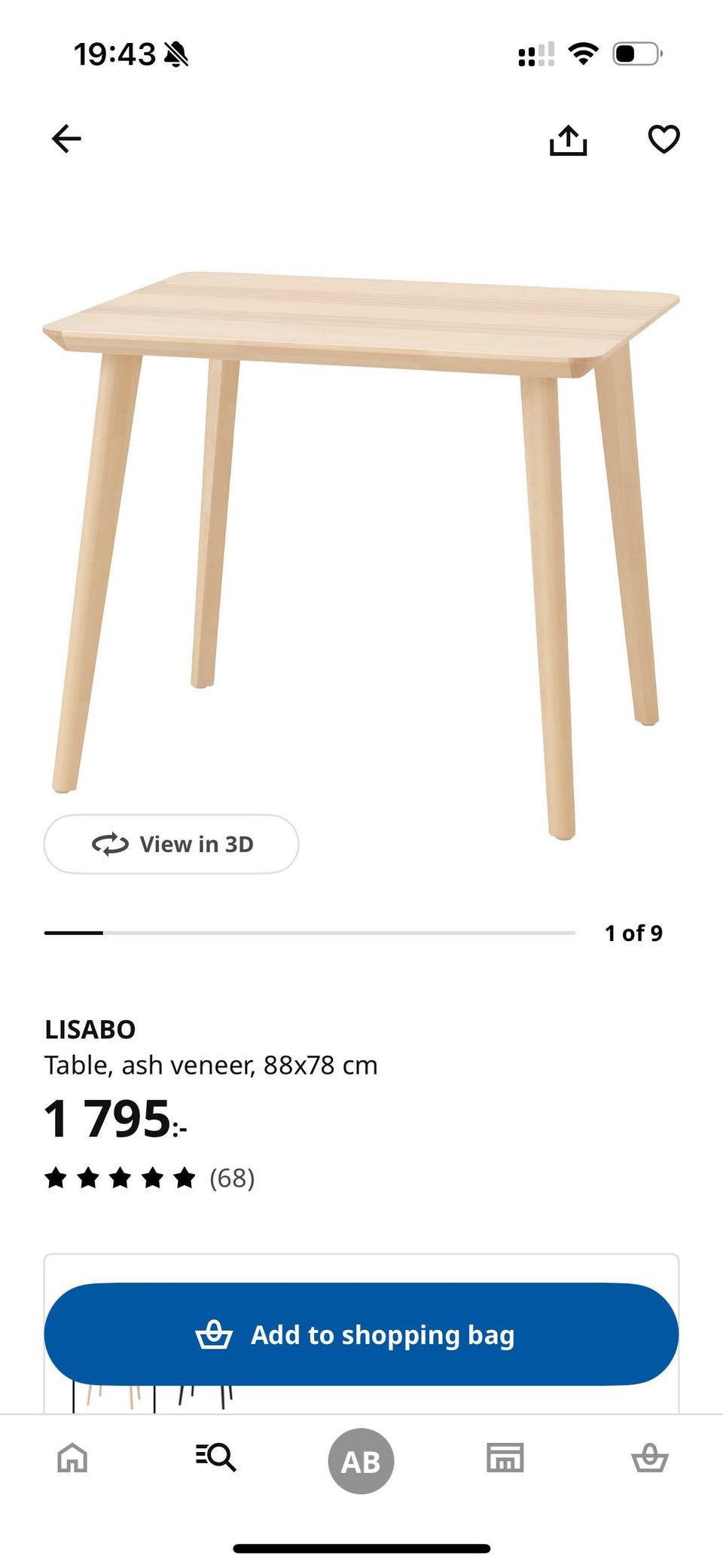Open the shopping bag tab
Image resolution: width=723 pixels, height=1568 pixels.
click(x=649, y=1458)
